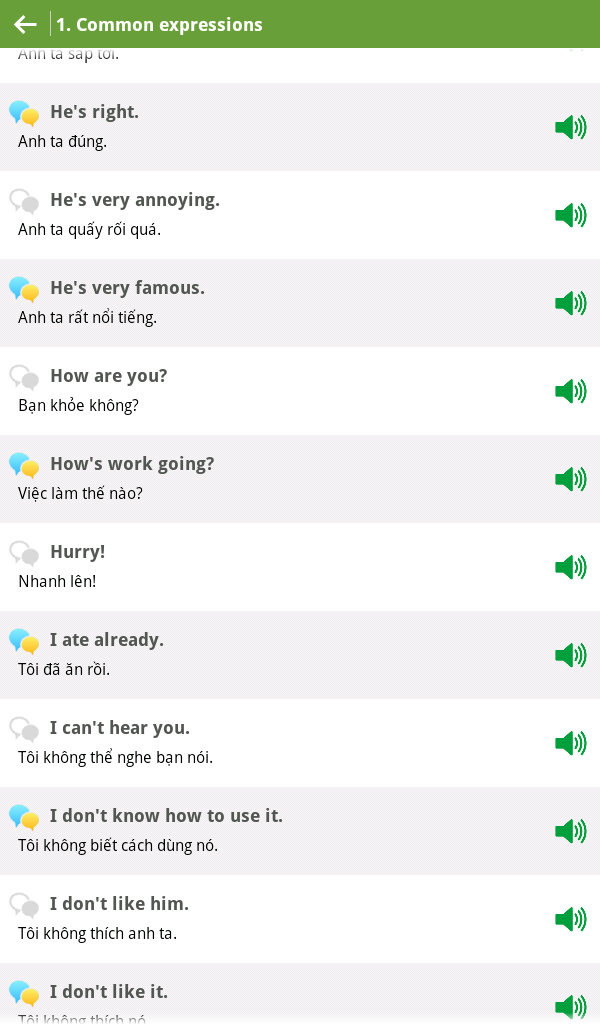Open the "I don't know how to use it." phrase
This screenshot has height=1024, width=600.
[x=300, y=831]
